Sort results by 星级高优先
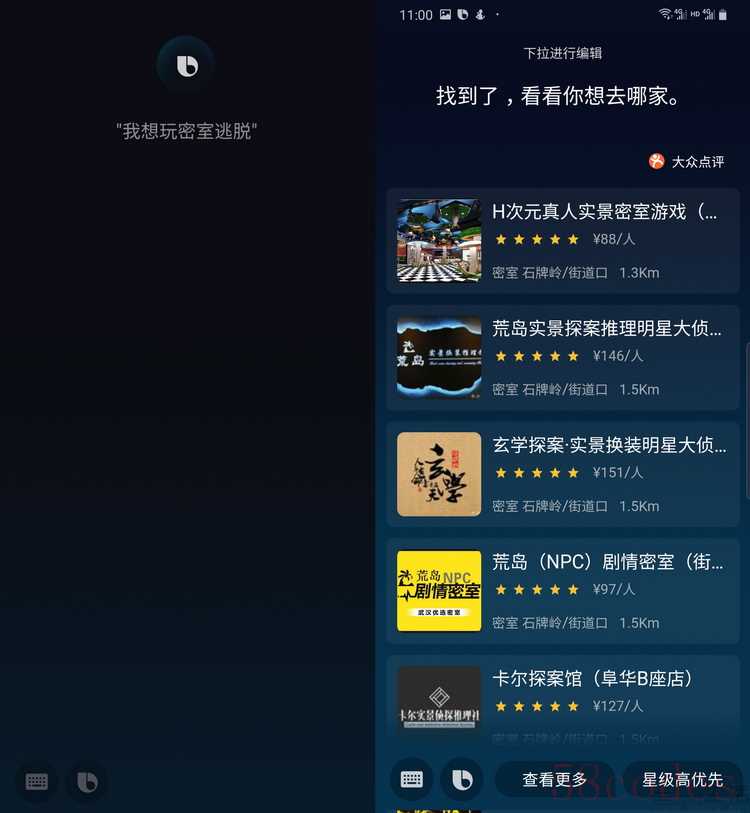750x813 pixels. coord(682,779)
